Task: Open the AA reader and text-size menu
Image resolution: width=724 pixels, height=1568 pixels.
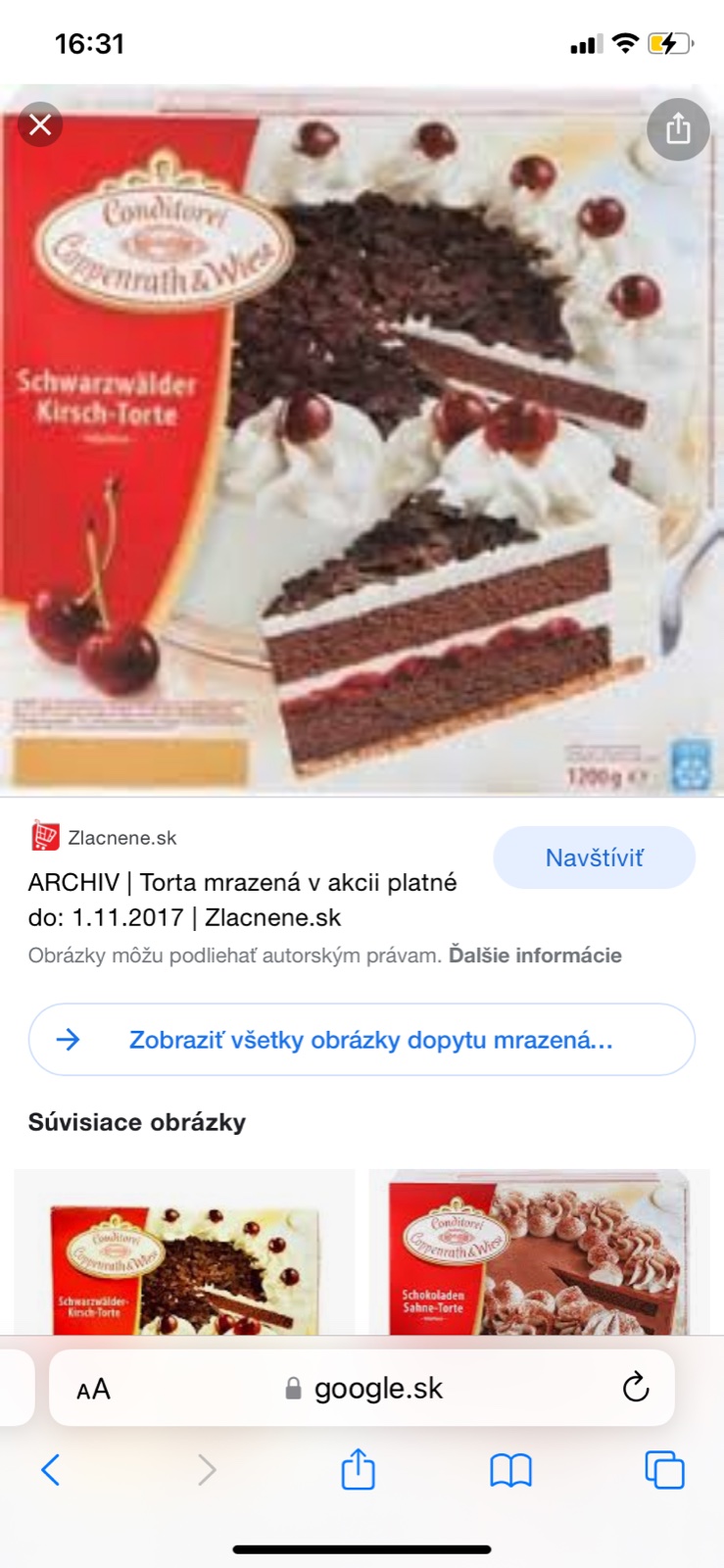Action: (x=93, y=1389)
